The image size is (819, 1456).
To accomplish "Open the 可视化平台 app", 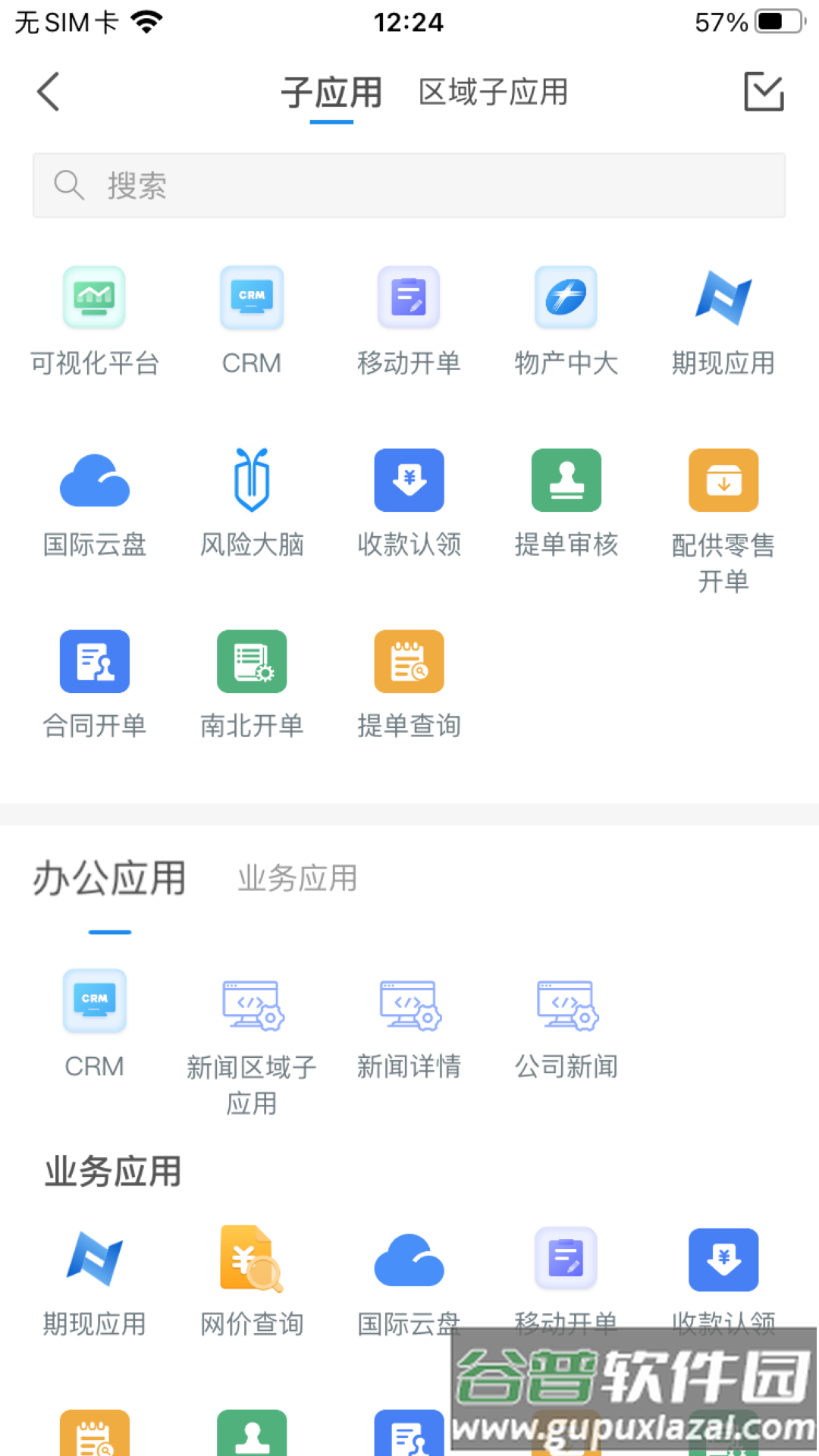I will (x=94, y=318).
